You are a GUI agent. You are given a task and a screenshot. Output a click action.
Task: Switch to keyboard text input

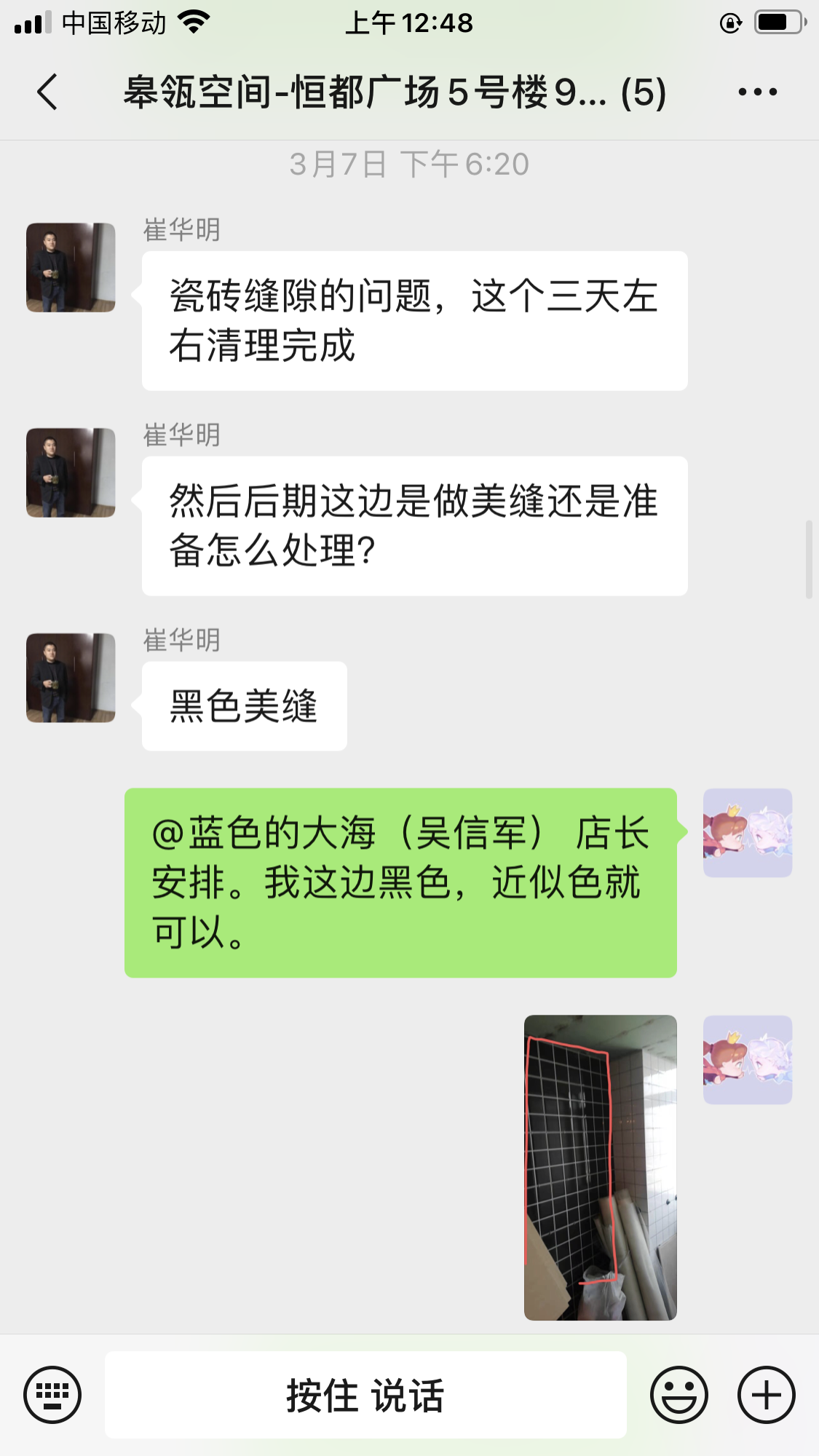point(52,1395)
